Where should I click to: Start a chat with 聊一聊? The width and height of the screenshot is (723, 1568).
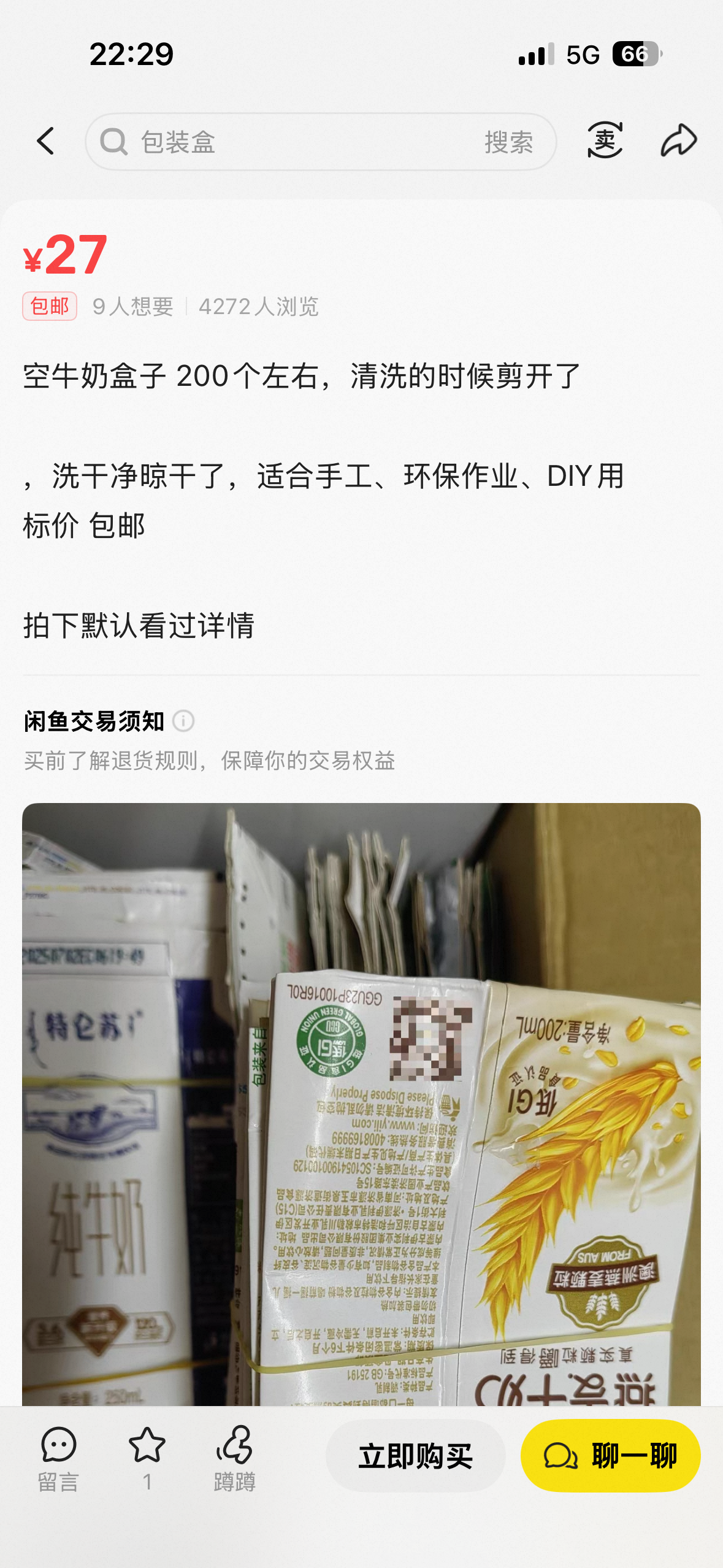(610, 1456)
